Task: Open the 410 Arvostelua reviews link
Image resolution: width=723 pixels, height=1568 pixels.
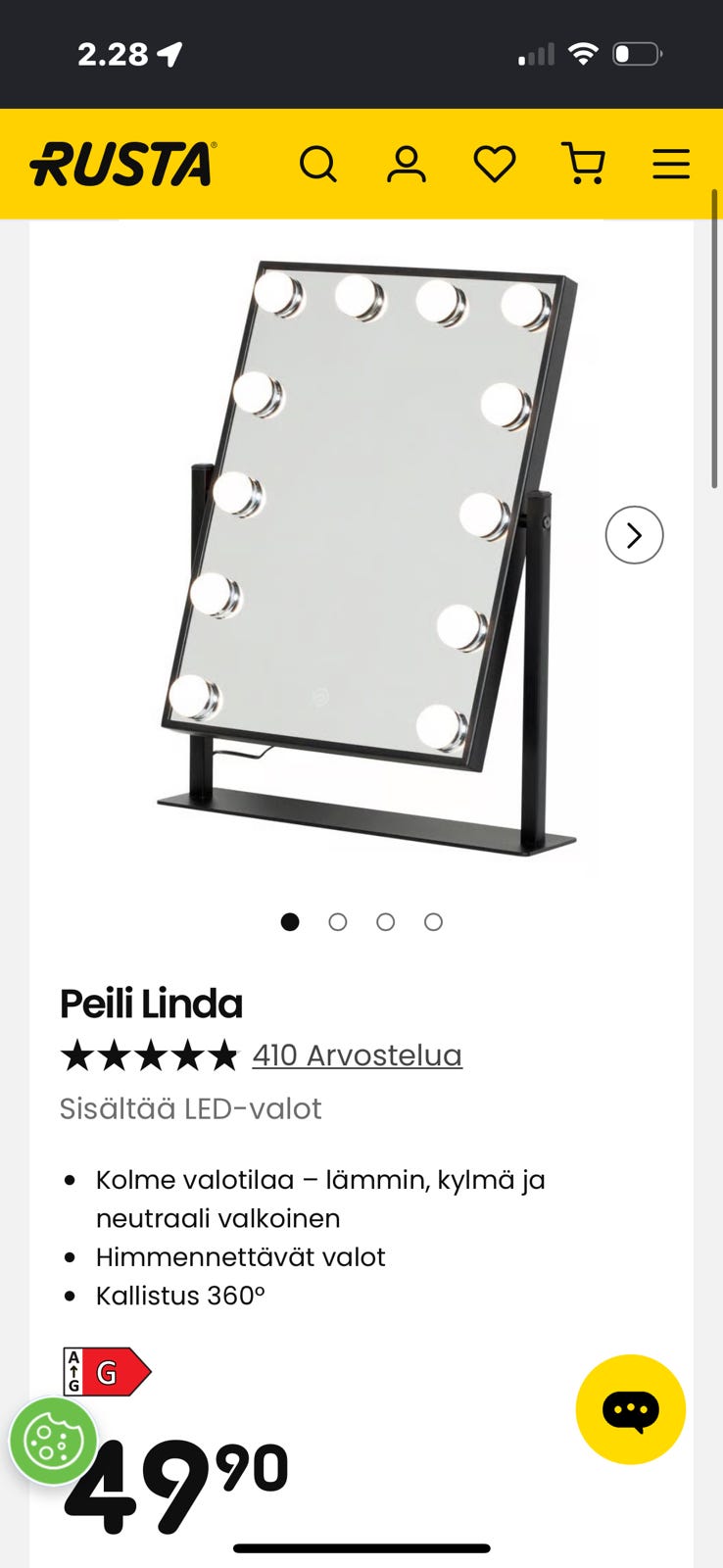Action: click(x=357, y=1055)
